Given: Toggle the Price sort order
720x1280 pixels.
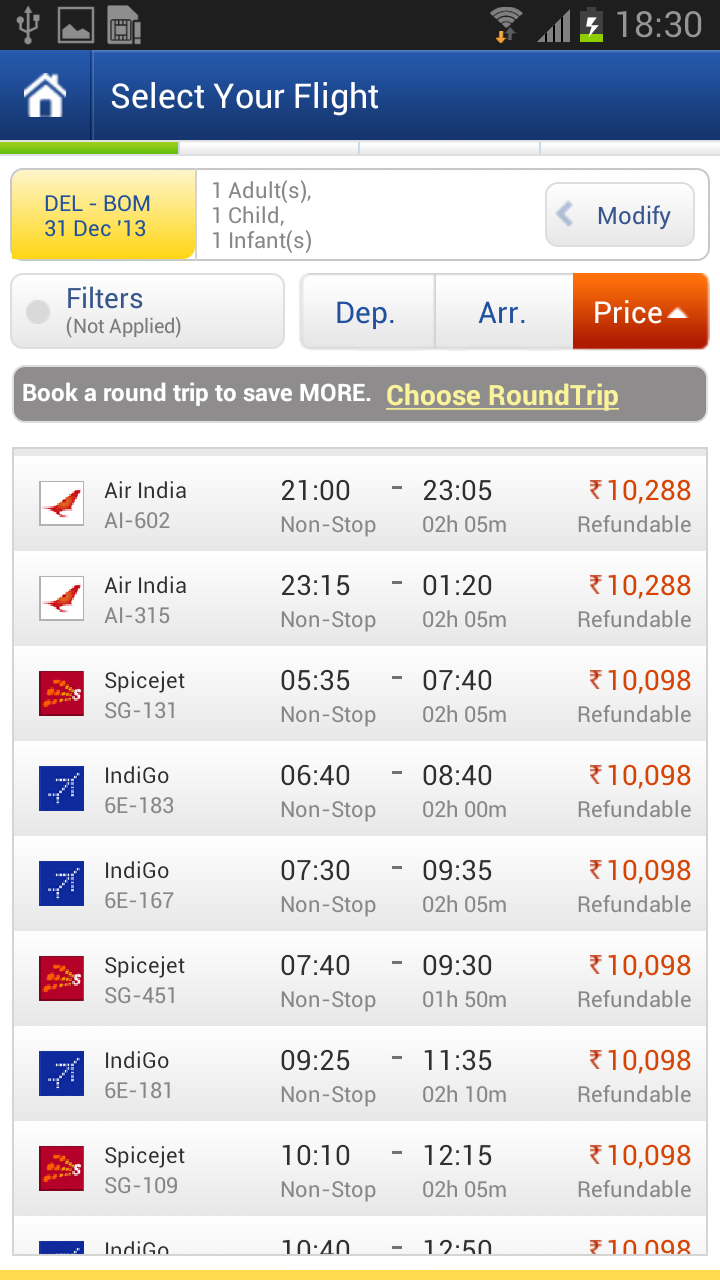Looking at the screenshot, I should coord(640,313).
